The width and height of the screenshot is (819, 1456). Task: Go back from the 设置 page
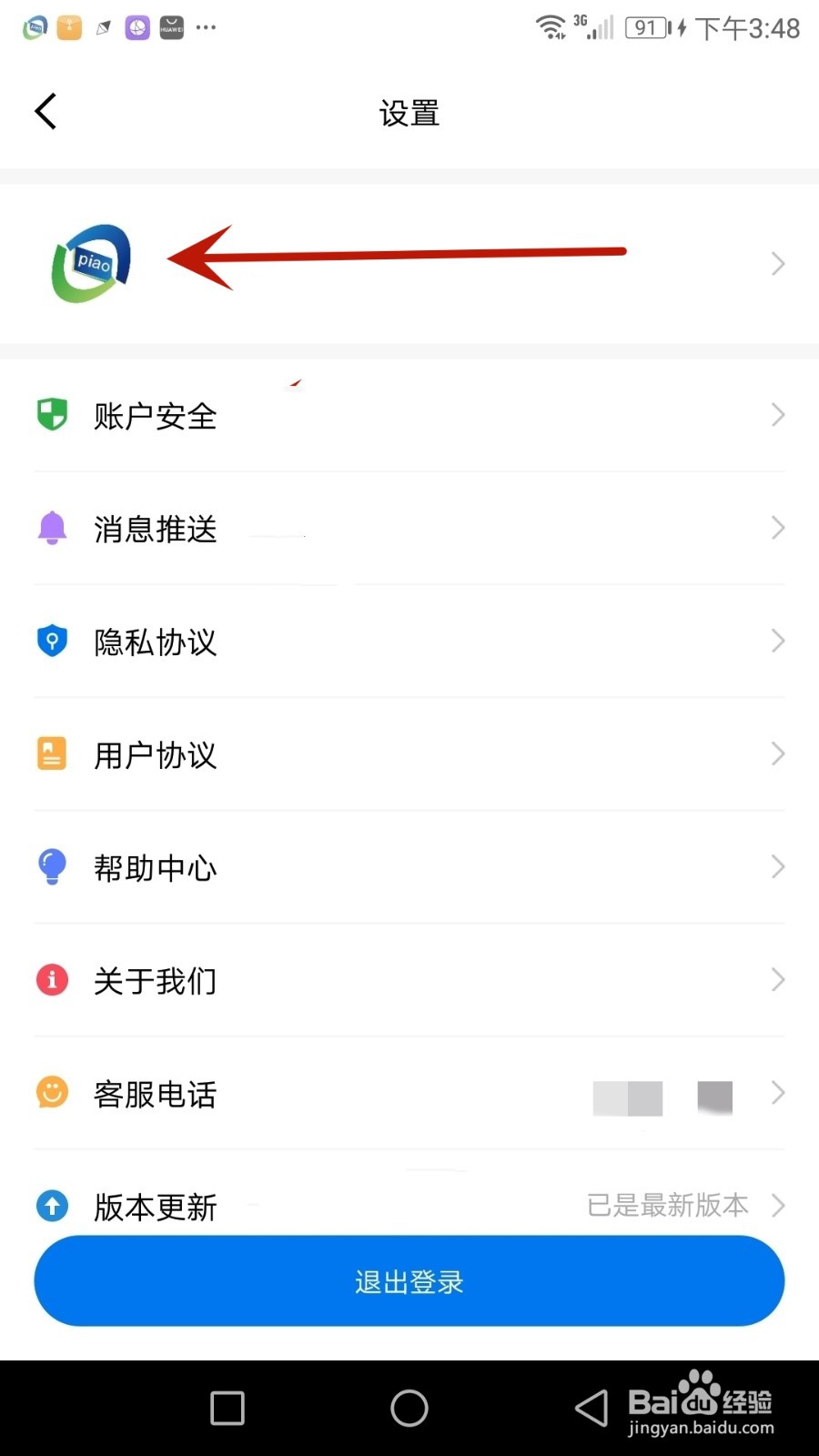point(45,112)
